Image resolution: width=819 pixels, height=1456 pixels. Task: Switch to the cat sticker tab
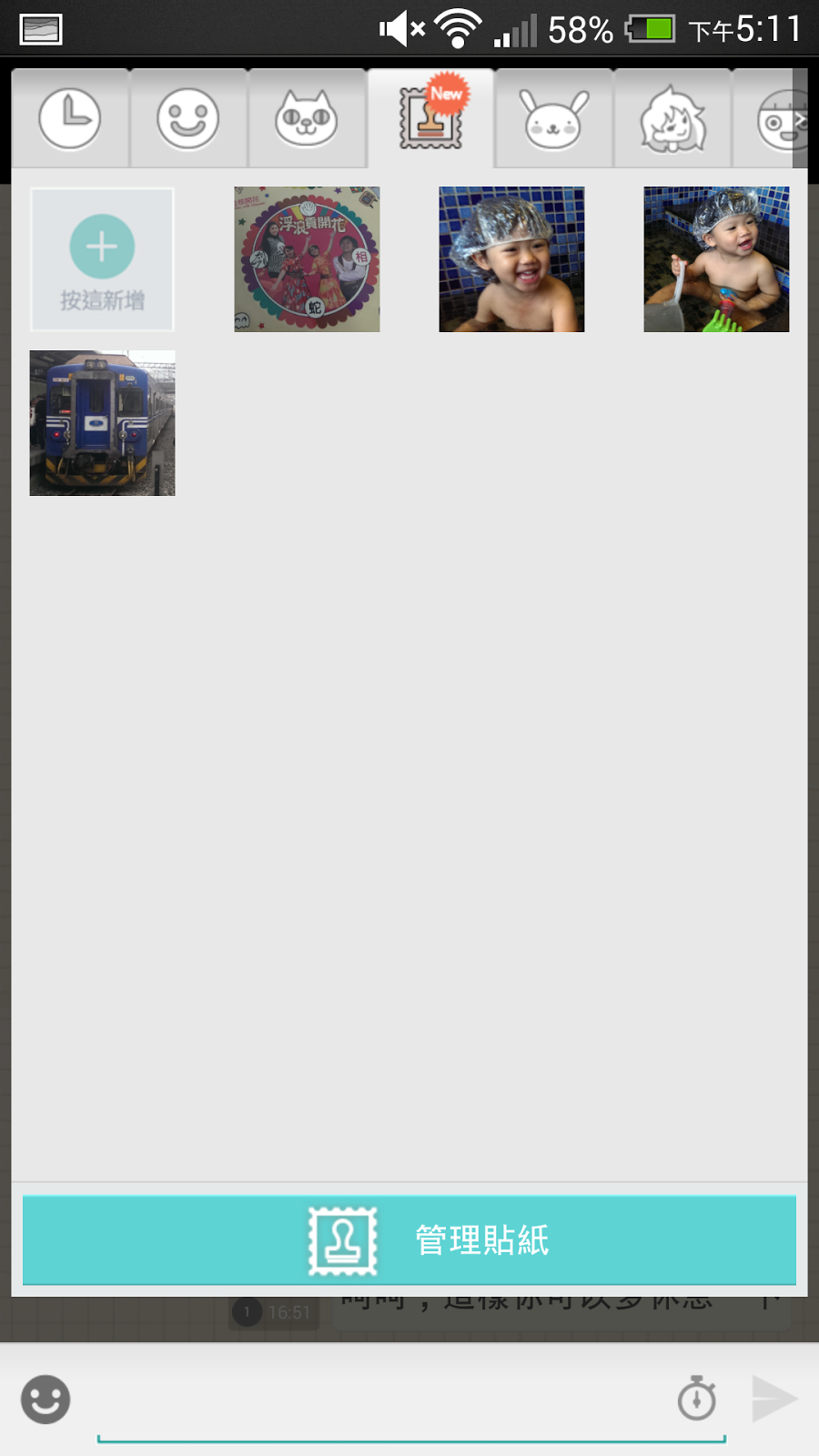tap(307, 119)
